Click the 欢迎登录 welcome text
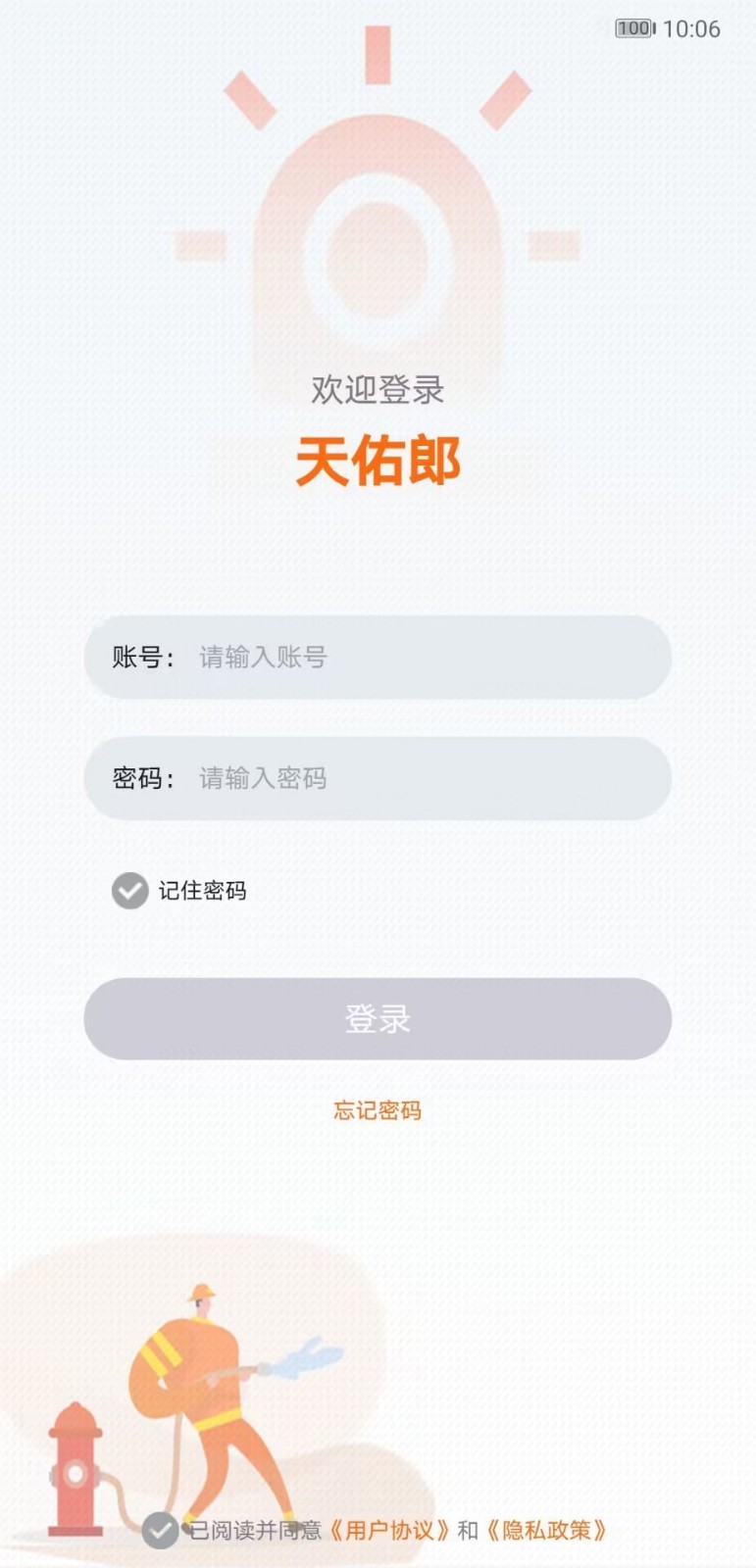The width and height of the screenshot is (756, 1568). point(378,389)
